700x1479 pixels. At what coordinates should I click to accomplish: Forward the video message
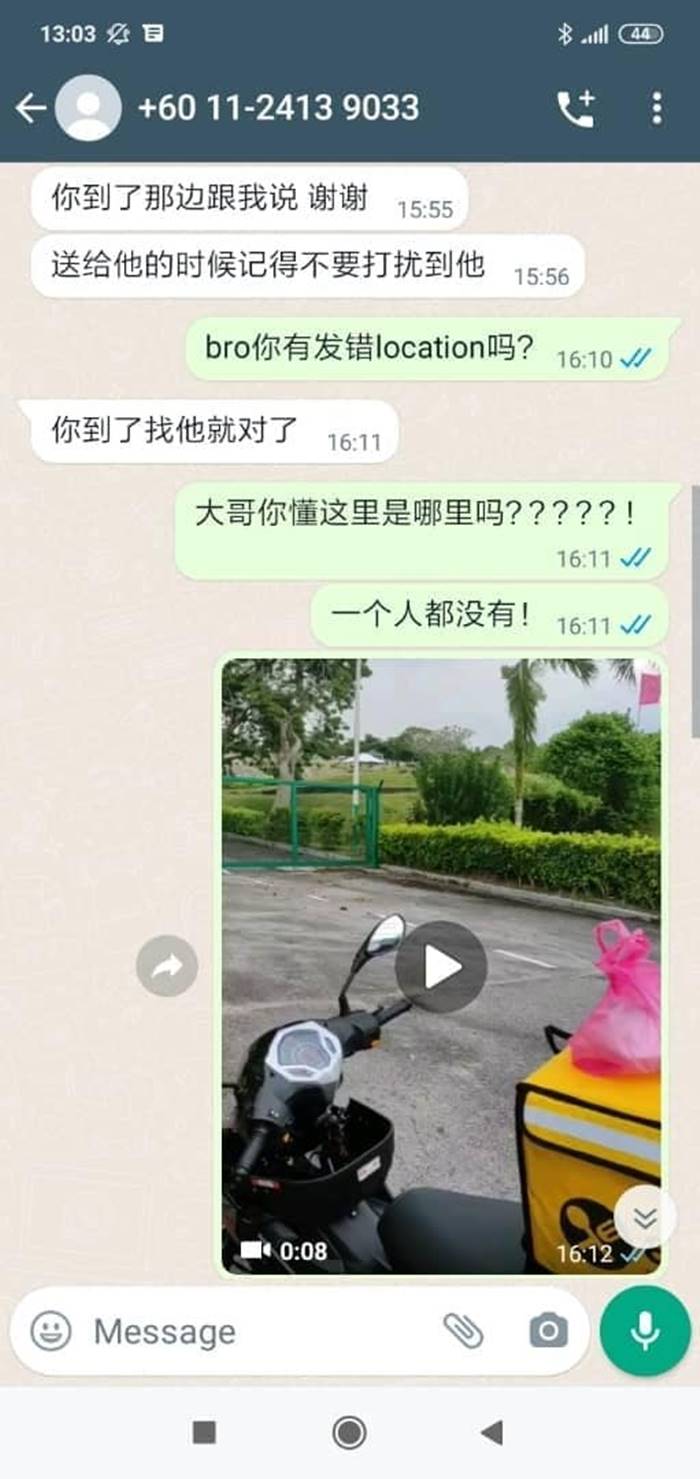(167, 966)
